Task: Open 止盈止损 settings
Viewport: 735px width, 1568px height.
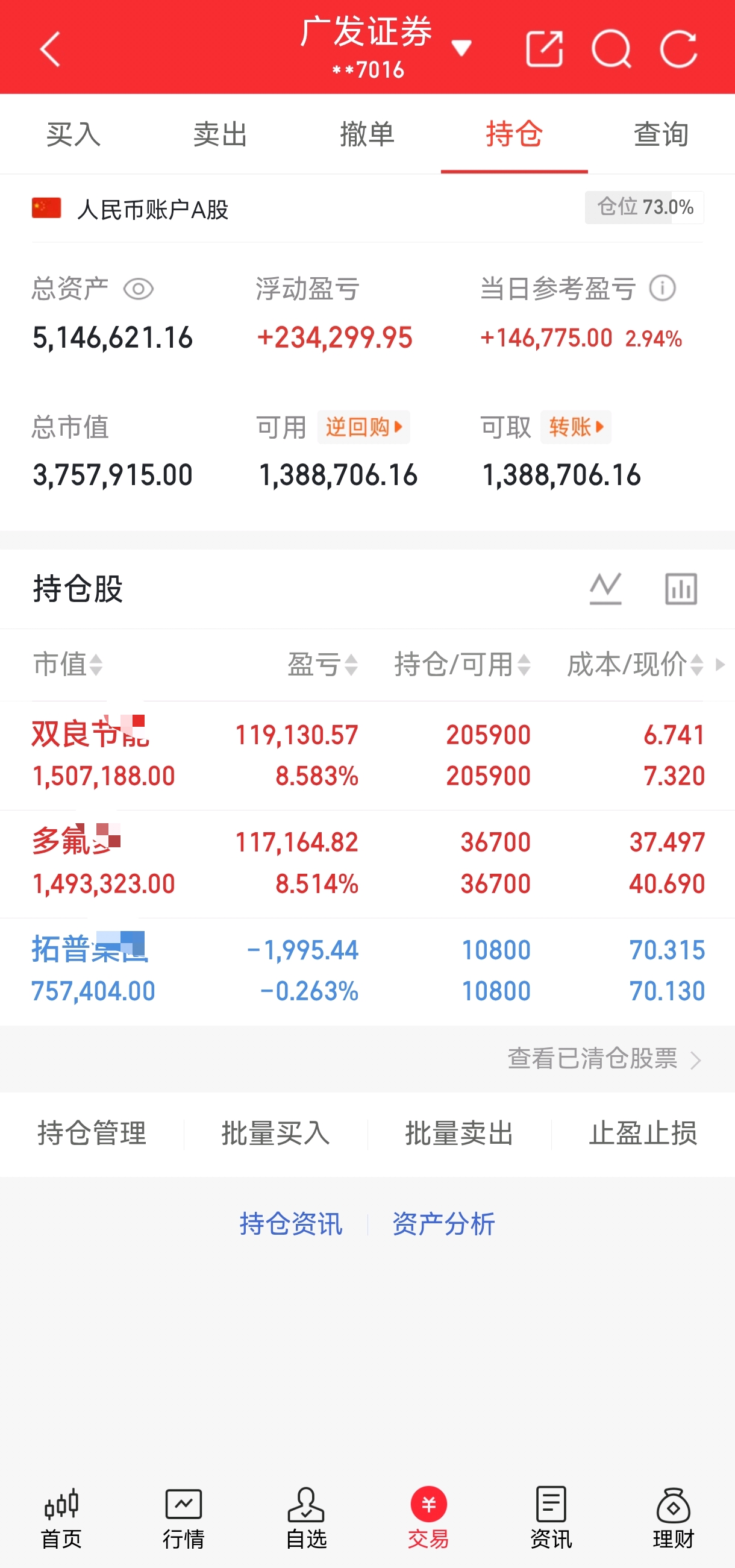Action: click(643, 1134)
